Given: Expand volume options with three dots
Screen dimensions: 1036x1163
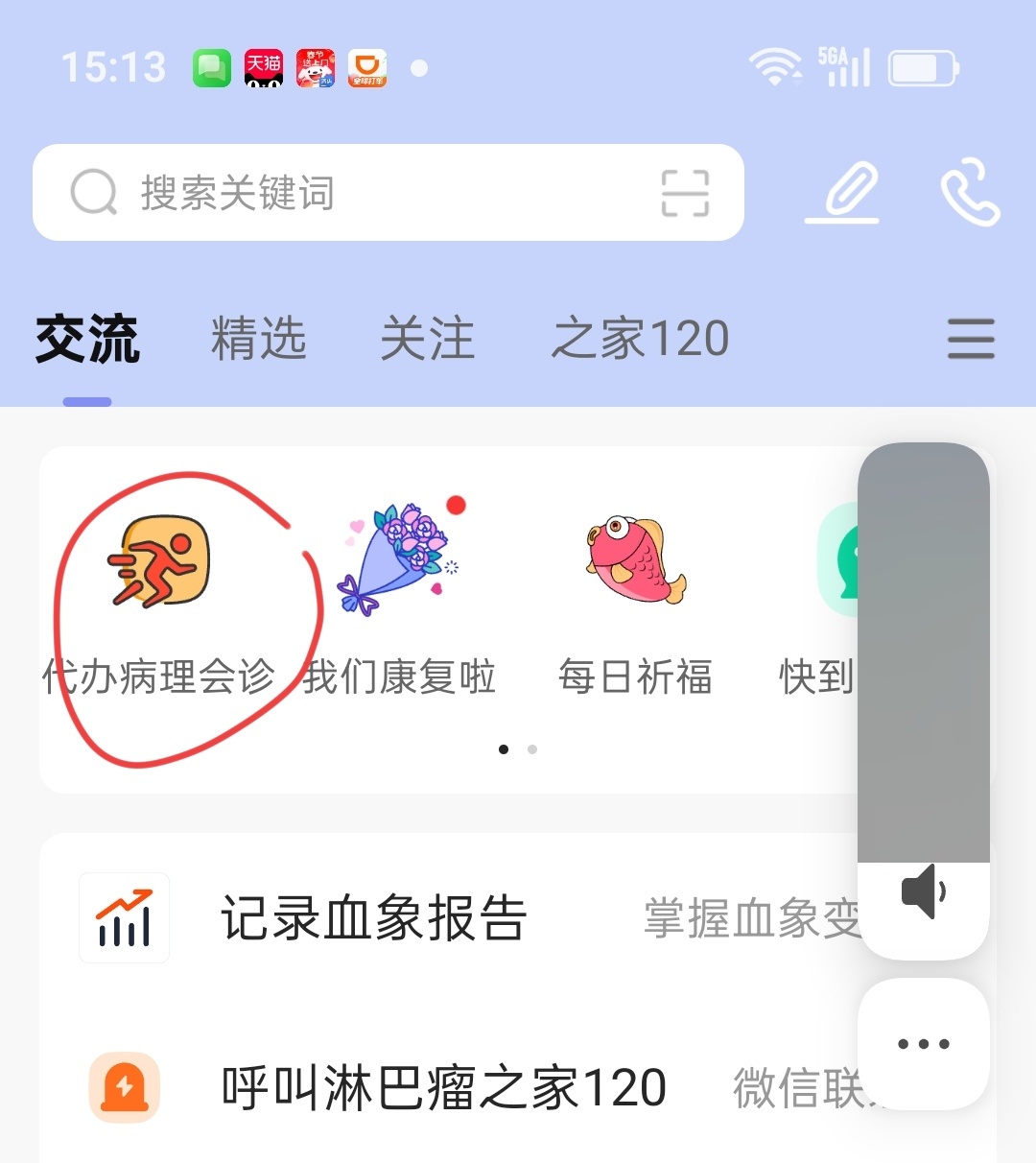Looking at the screenshot, I should click(x=923, y=1044).
